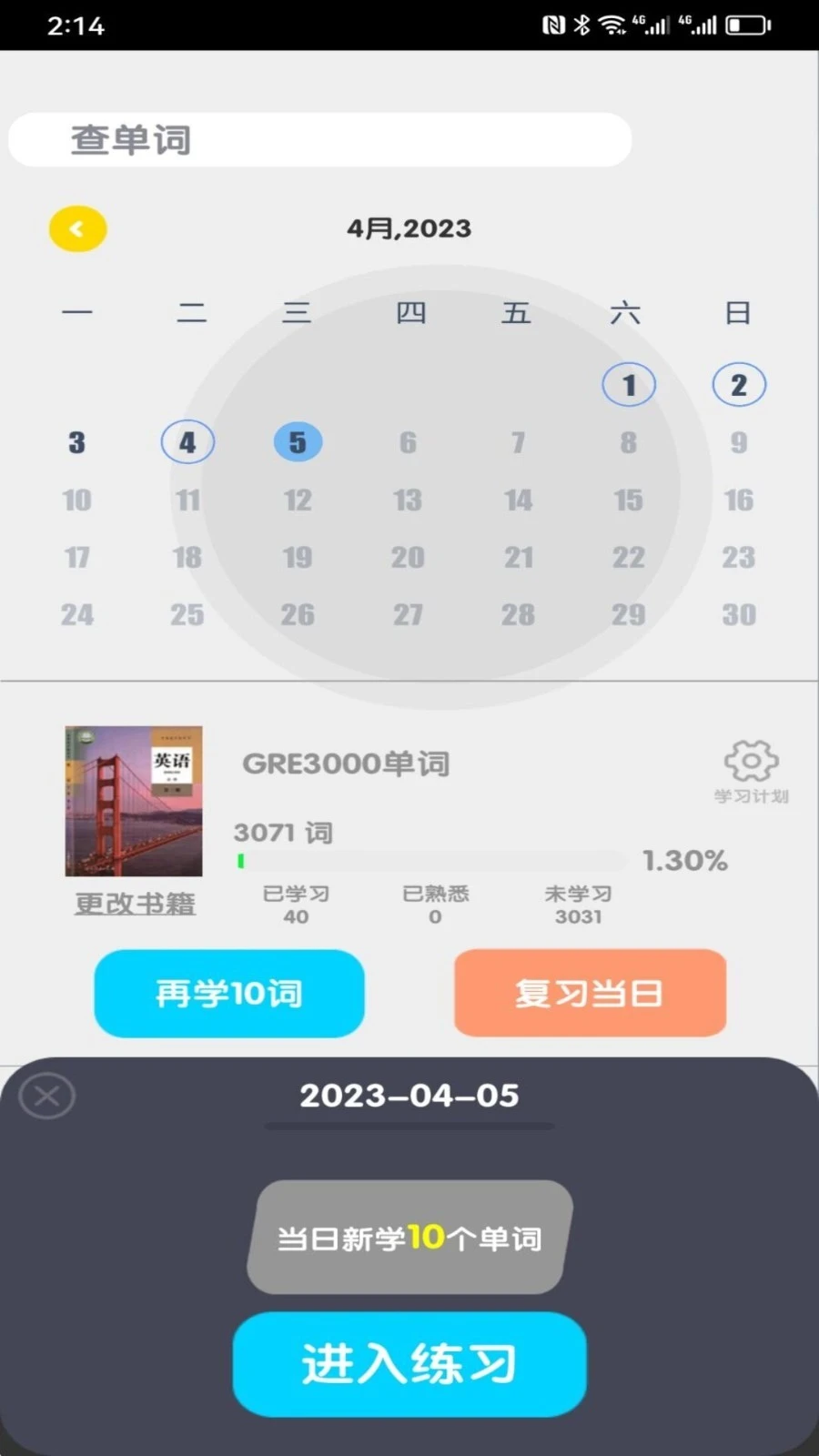The image size is (819, 1456).
Task: Learn ten more words with 再学10词
Action: [229, 993]
